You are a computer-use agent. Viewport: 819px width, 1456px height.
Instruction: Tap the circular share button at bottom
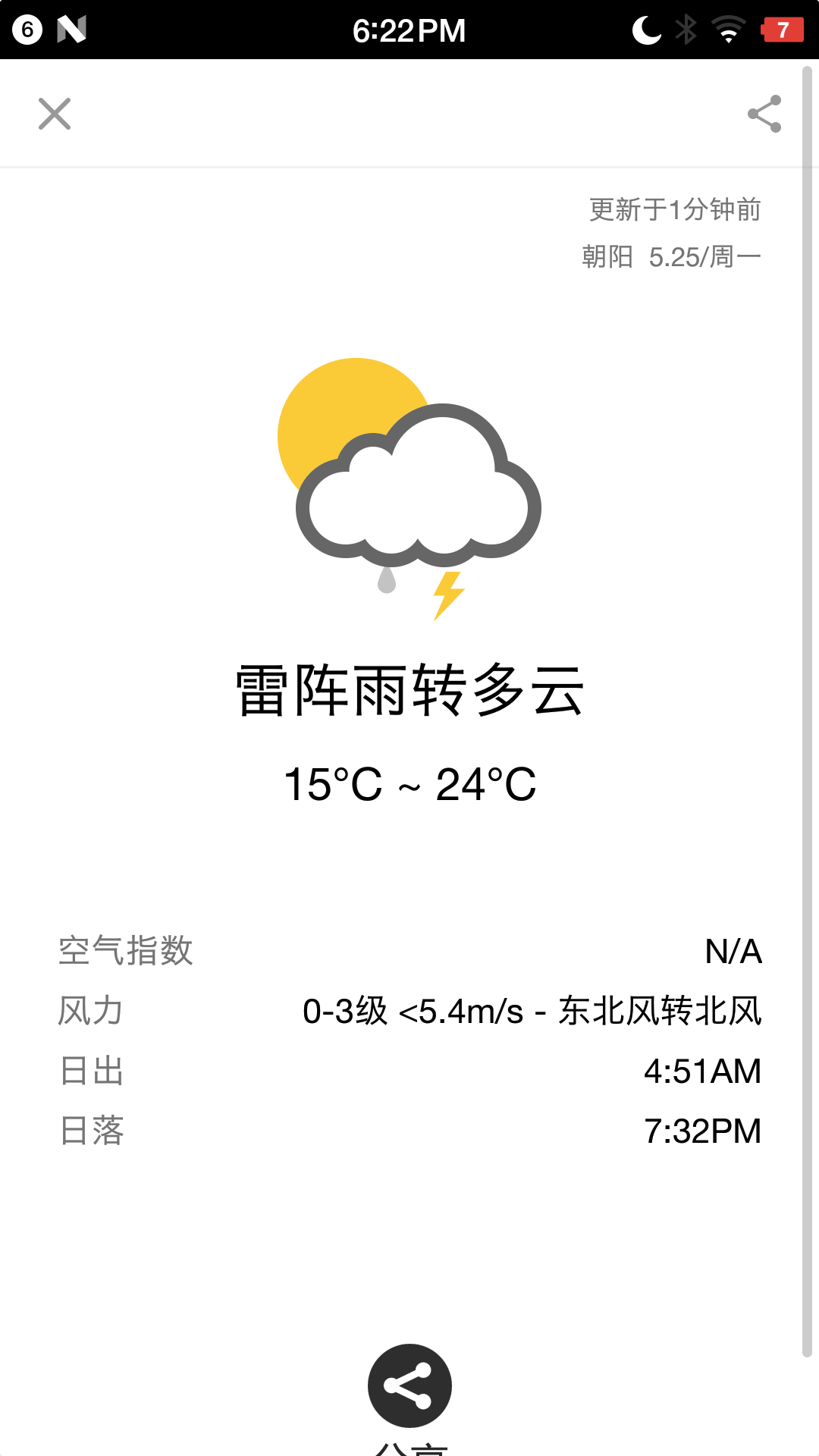pyautogui.click(x=409, y=1385)
